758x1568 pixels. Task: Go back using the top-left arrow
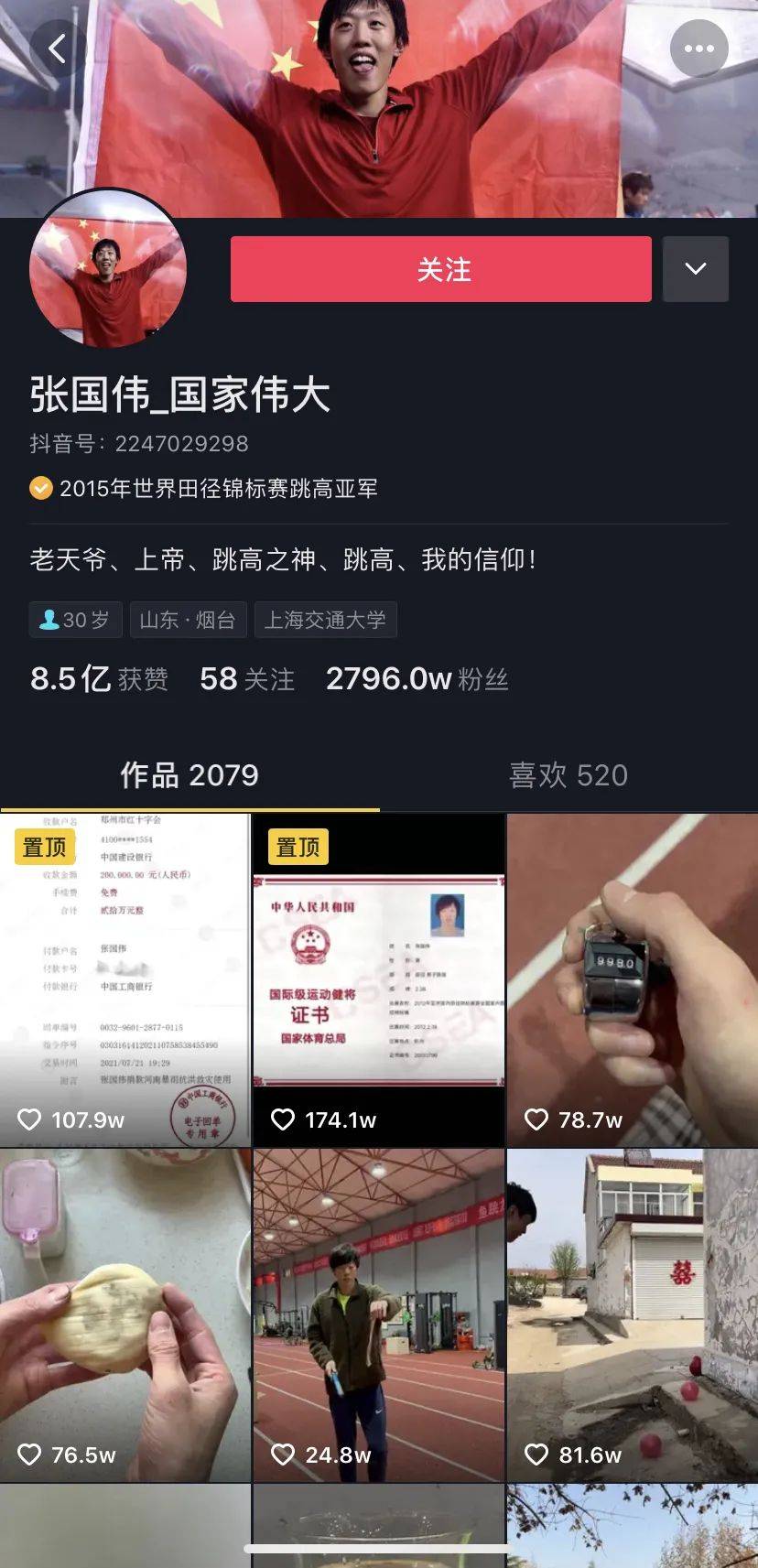tap(58, 49)
